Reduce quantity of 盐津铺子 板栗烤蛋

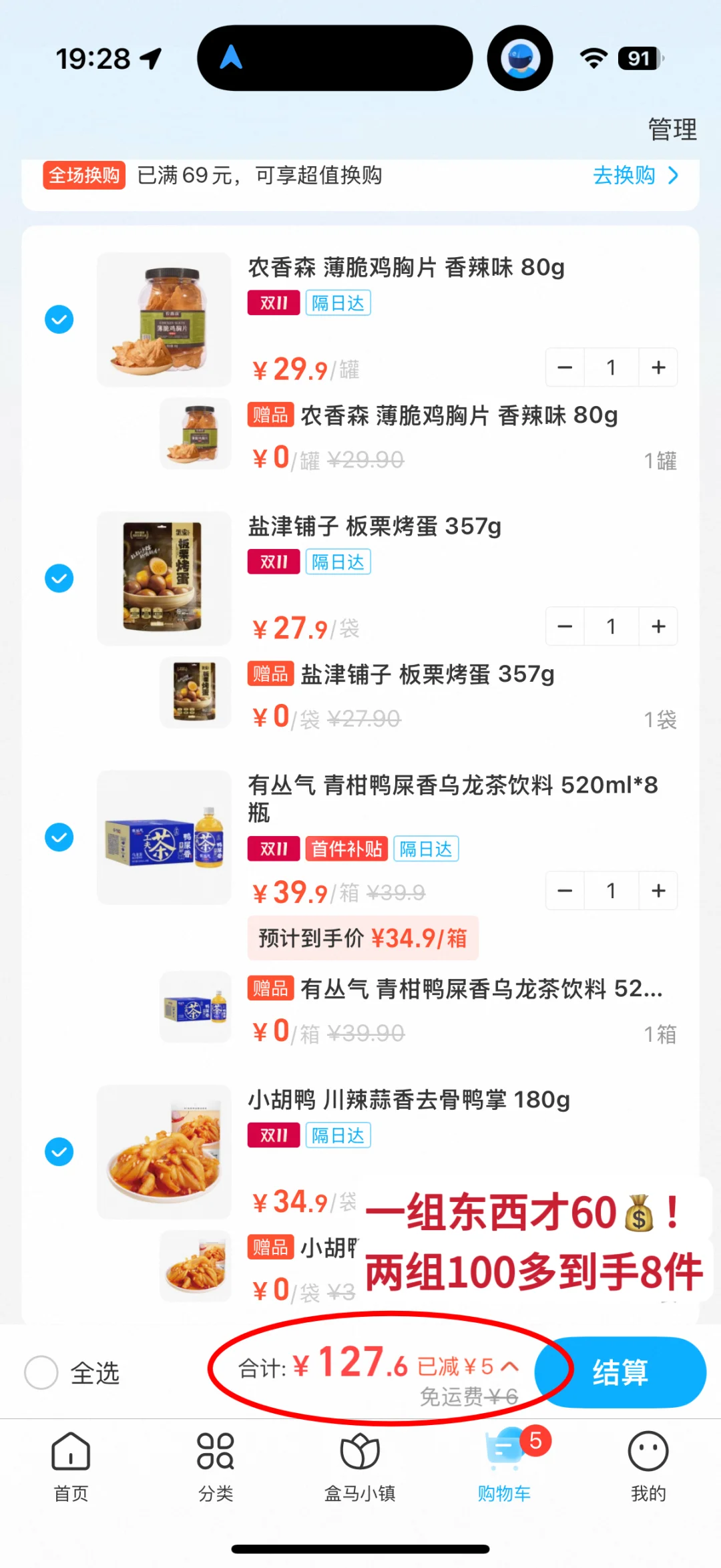[565, 626]
